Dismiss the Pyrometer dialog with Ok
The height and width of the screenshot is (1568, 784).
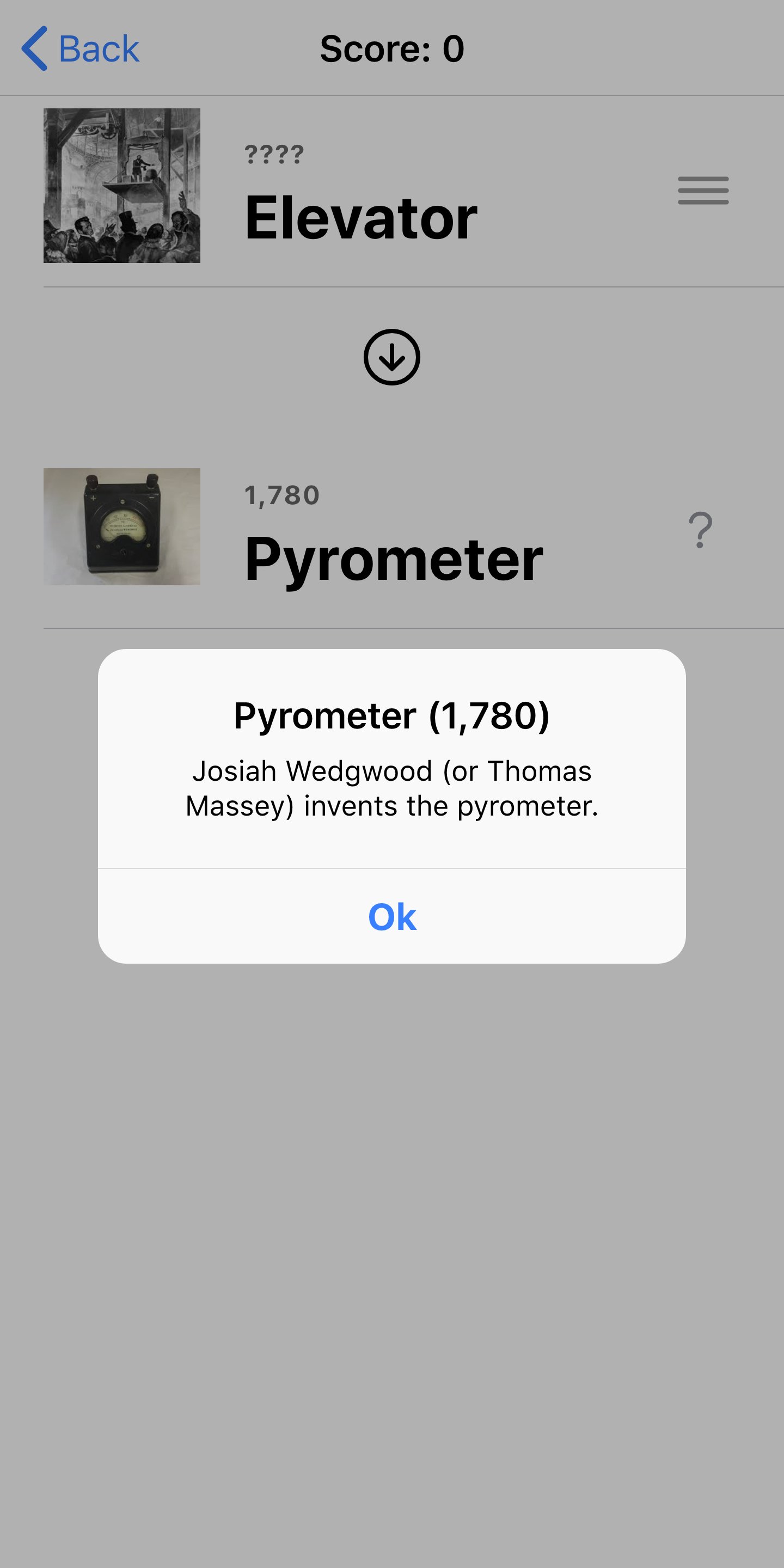(x=392, y=916)
